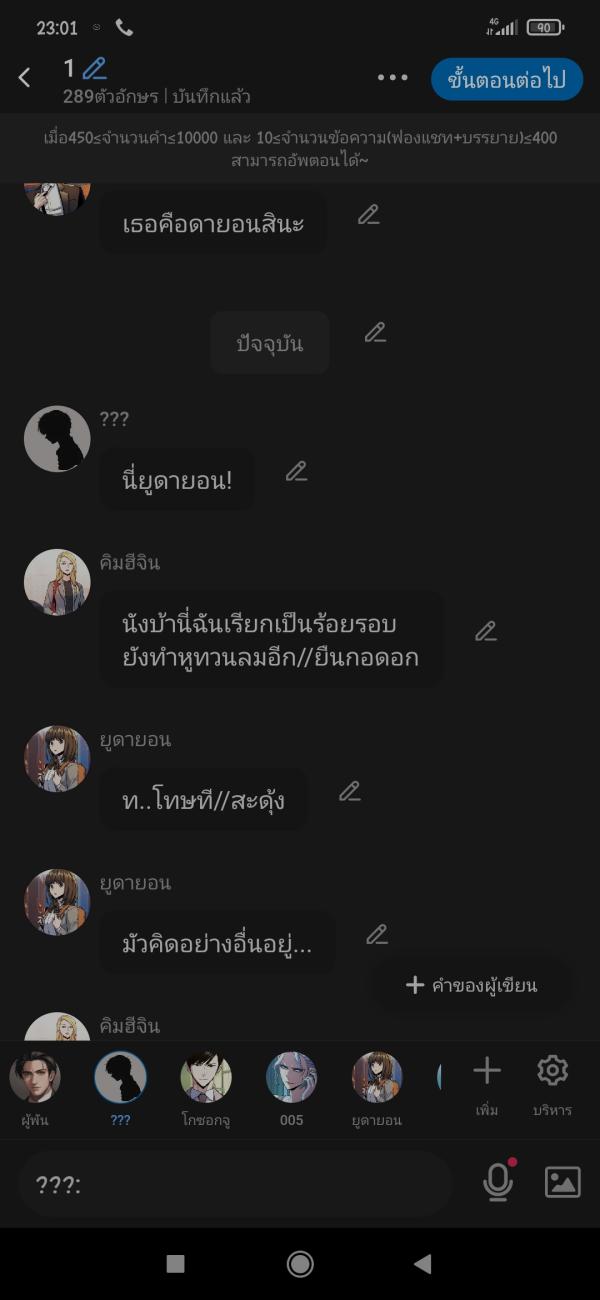Open บริหาร character management settings
The image size is (600, 1300).
(x=552, y=1085)
